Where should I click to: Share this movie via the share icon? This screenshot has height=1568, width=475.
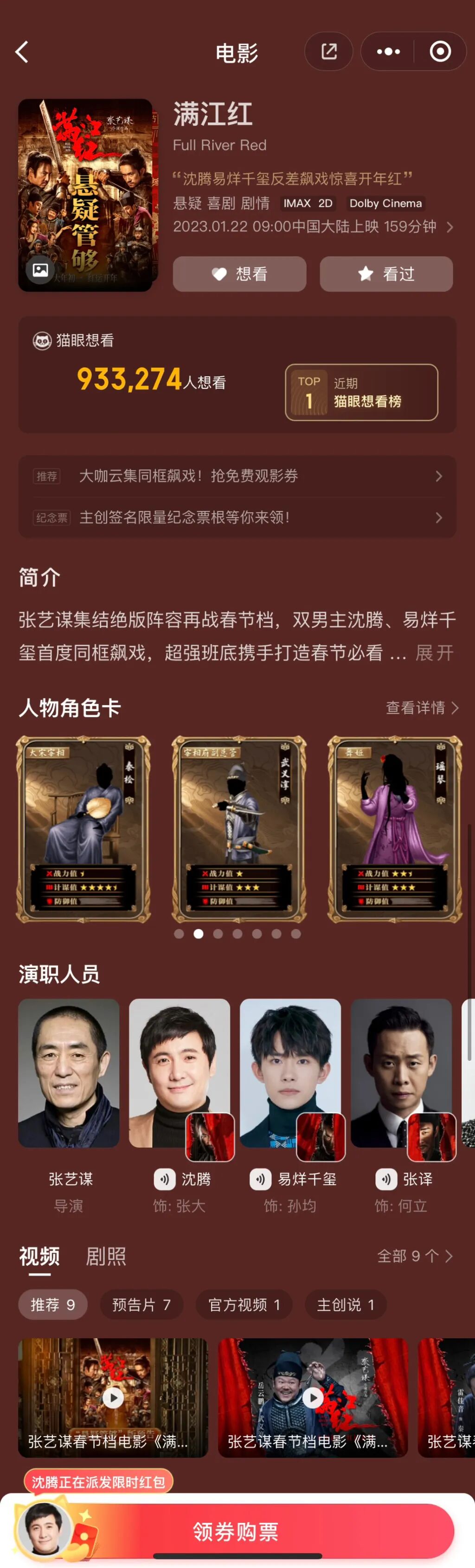[328, 52]
